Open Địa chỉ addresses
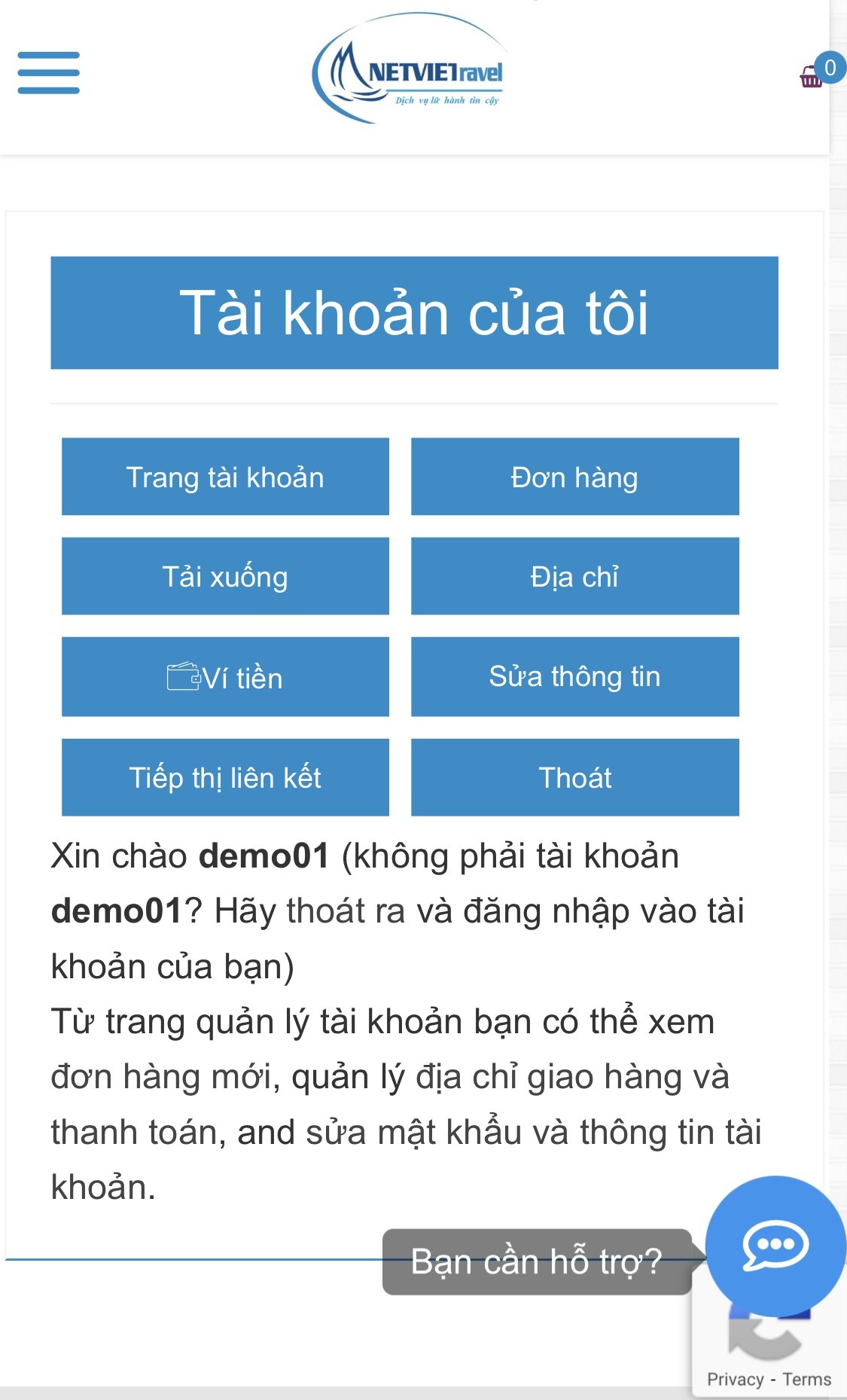Viewport: 847px width, 1400px height. pos(574,576)
